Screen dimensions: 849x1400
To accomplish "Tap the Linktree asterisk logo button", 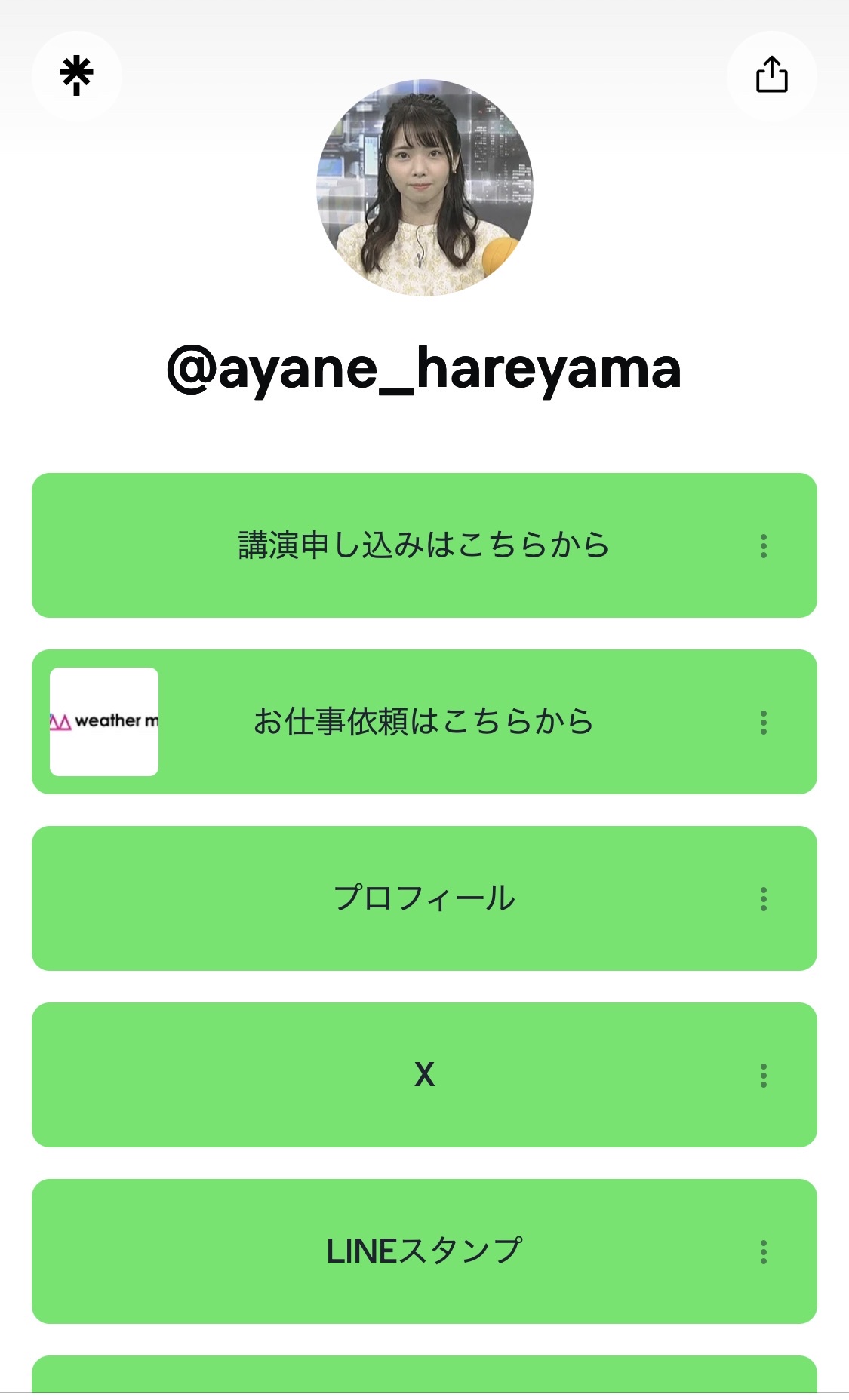I will coord(76,75).
